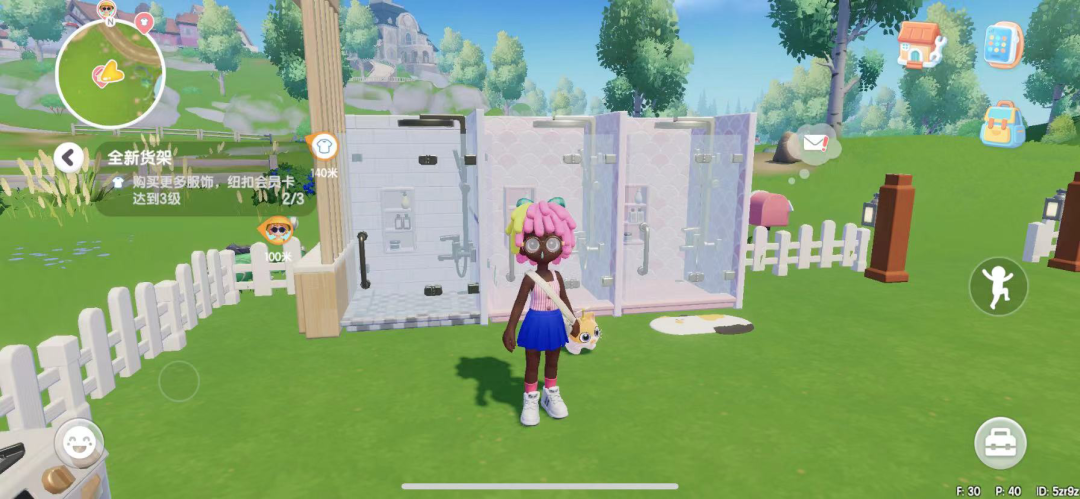Read the mail thought bubble
Screen dimensions: 1080x499
coord(815,145)
